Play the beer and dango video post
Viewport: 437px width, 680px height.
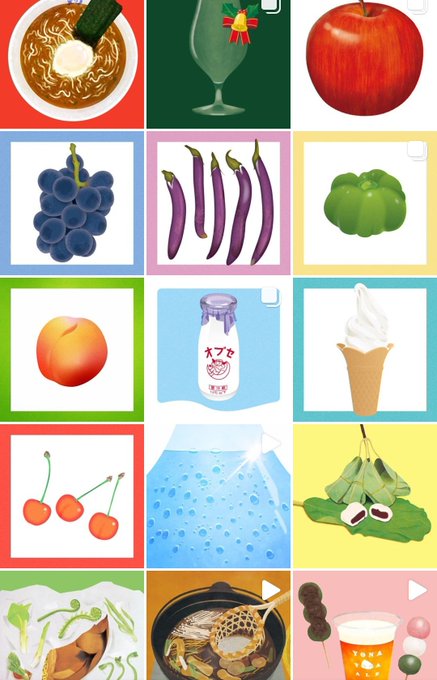[365, 625]
